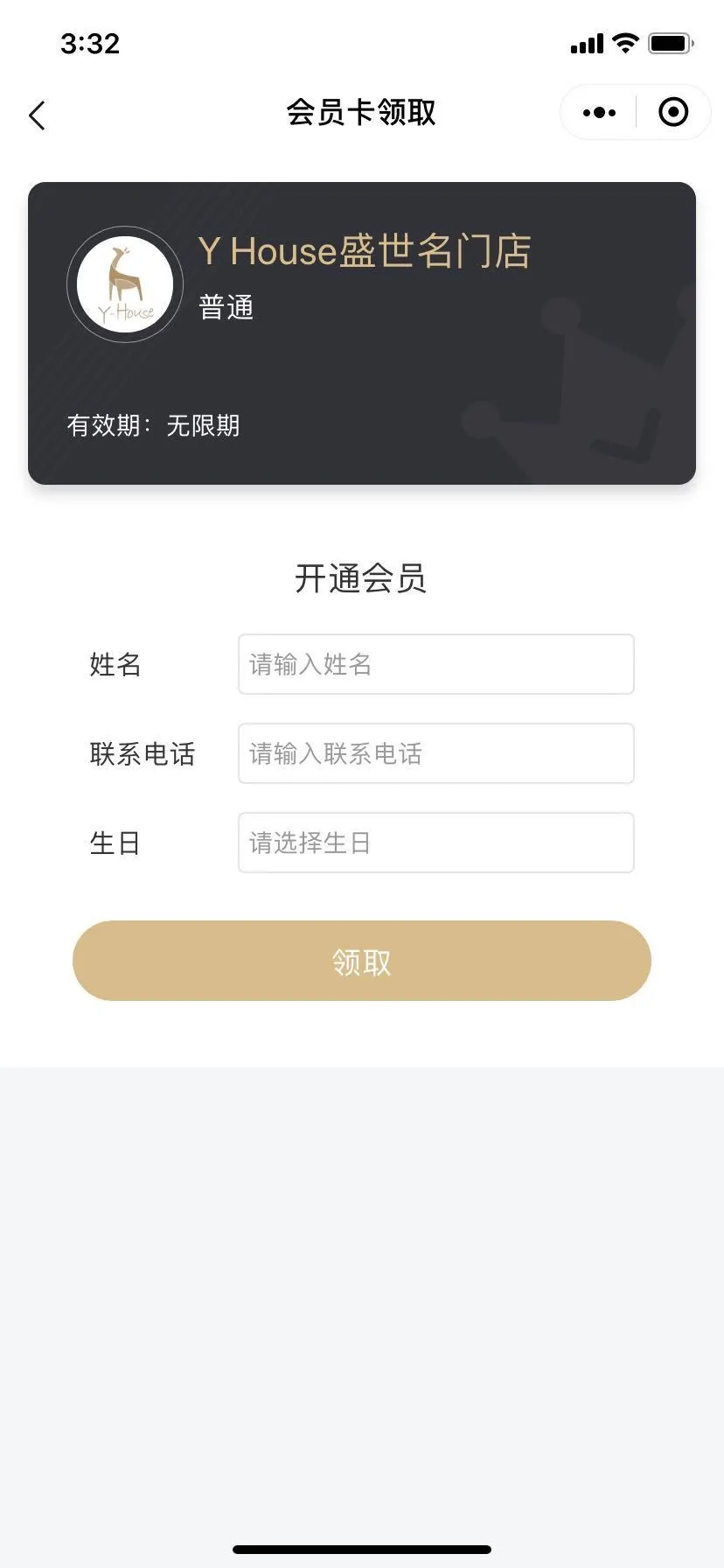724x1568 pixels.
Task: Open the 生日 birthday picker
Action: coord(436,843)
